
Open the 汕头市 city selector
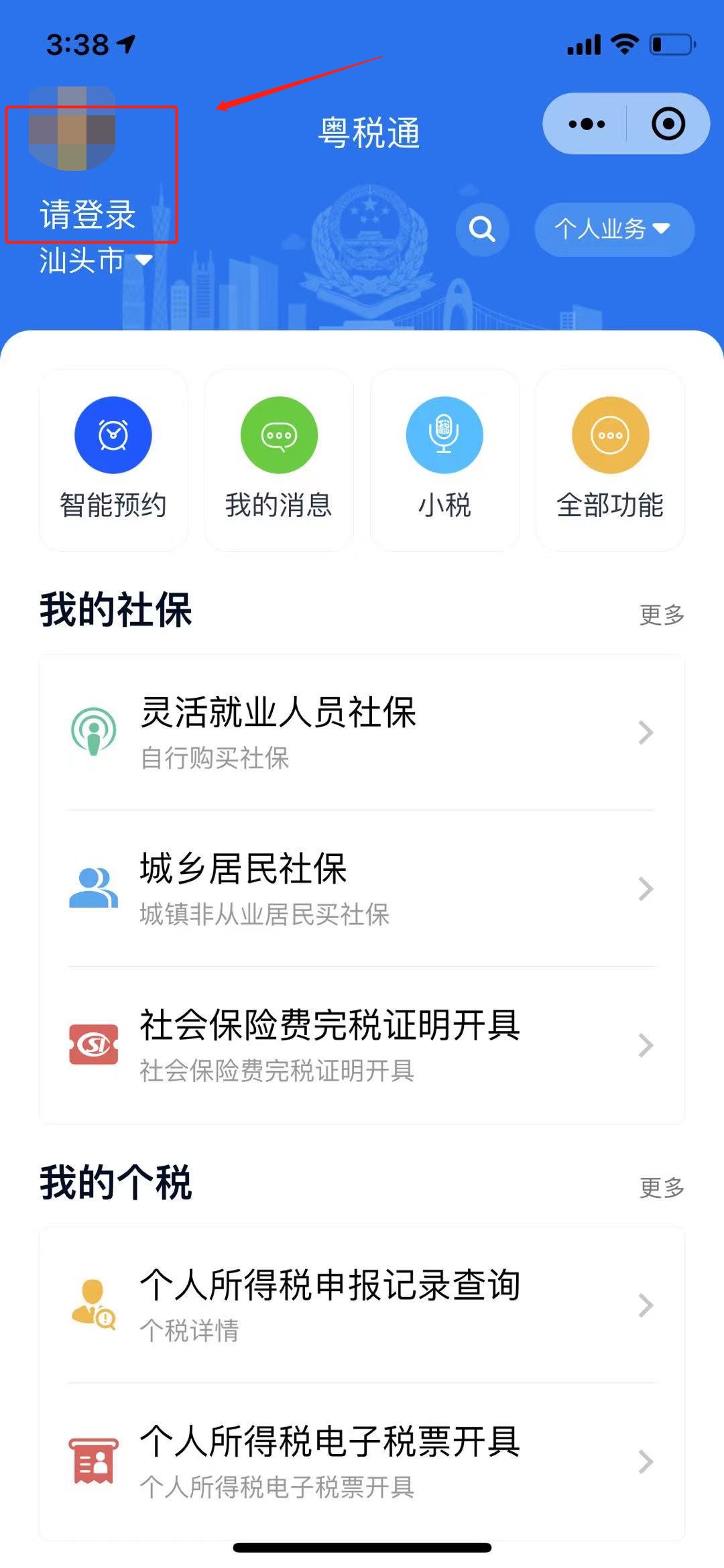tap(95, 260)
